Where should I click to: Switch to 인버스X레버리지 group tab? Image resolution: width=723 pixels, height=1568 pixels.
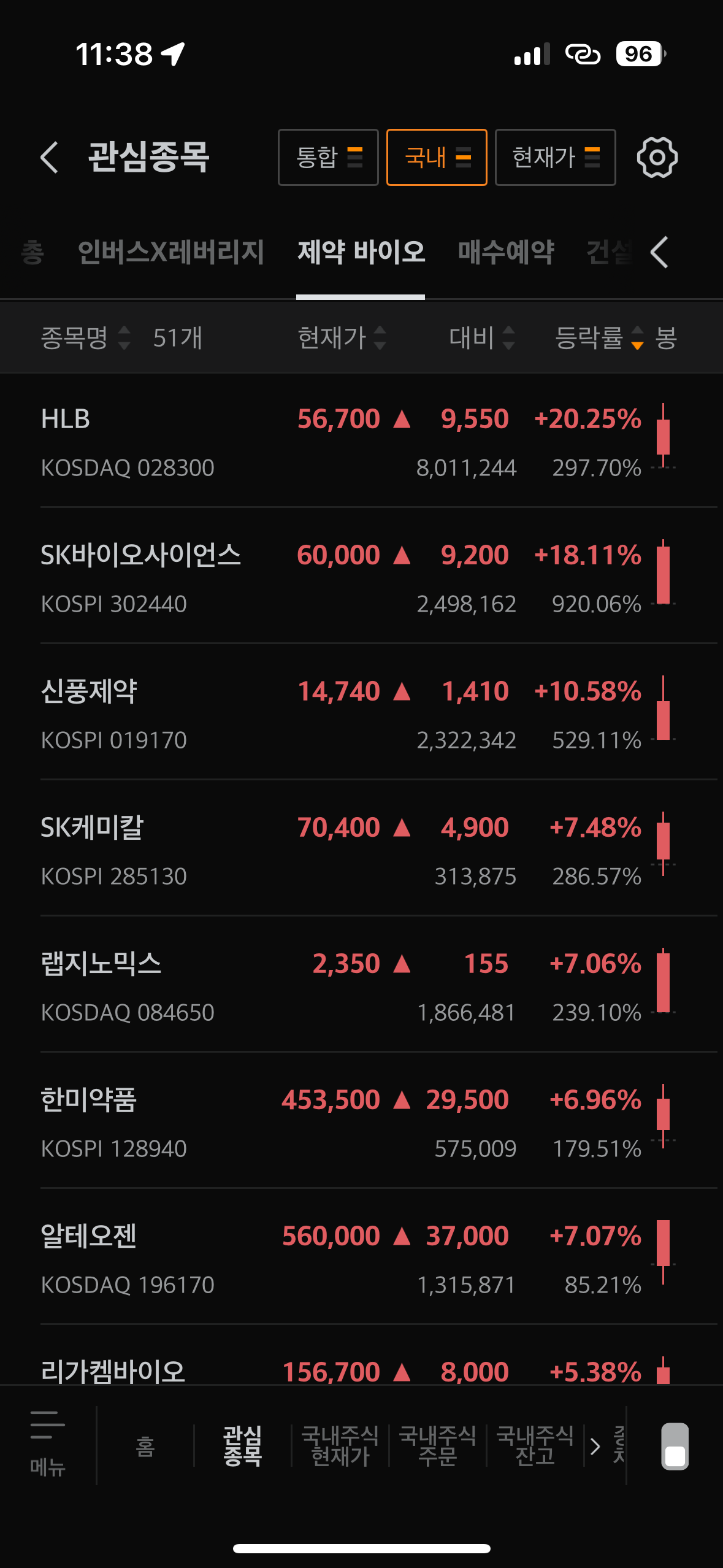(x=170, y=252)
